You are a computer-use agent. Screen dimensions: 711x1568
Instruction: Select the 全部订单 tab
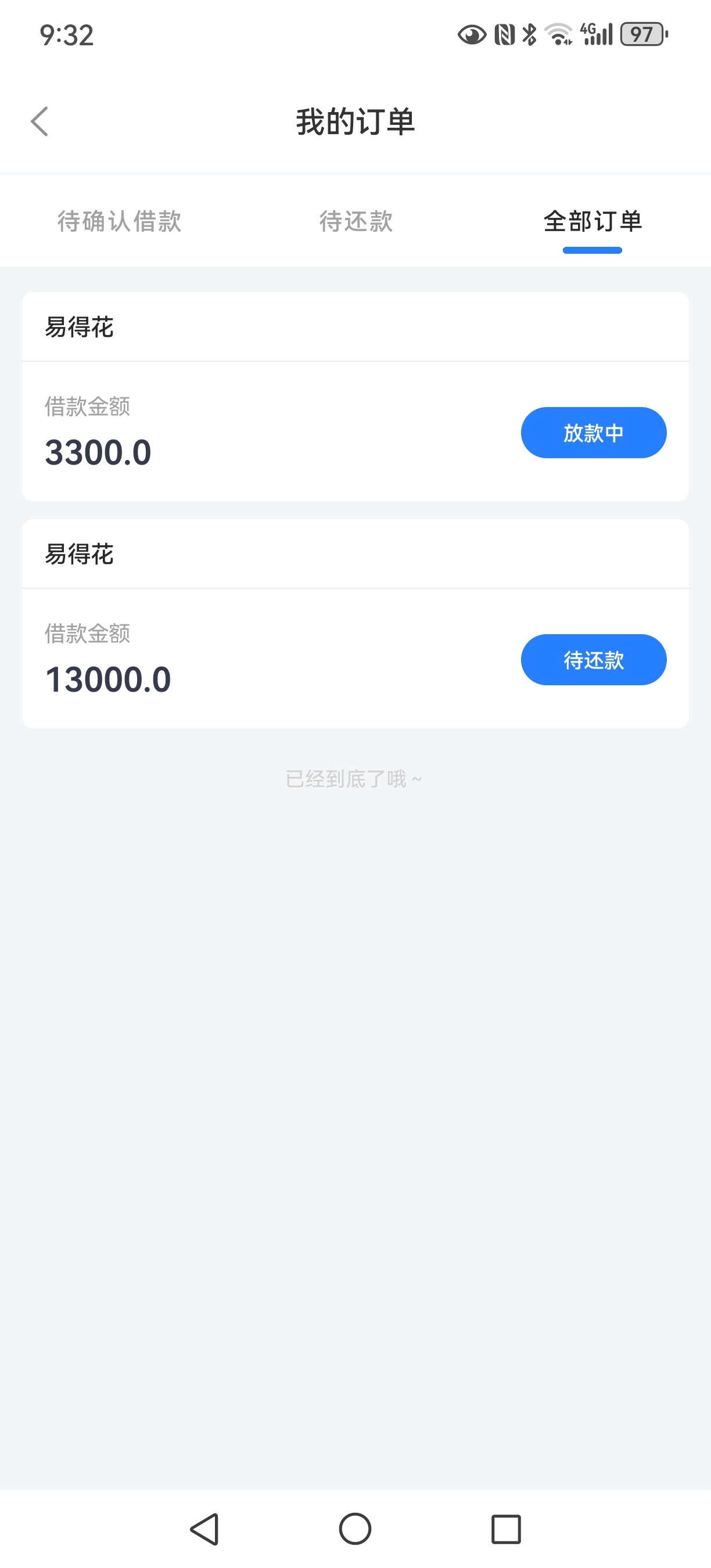[x=592, y=222]
